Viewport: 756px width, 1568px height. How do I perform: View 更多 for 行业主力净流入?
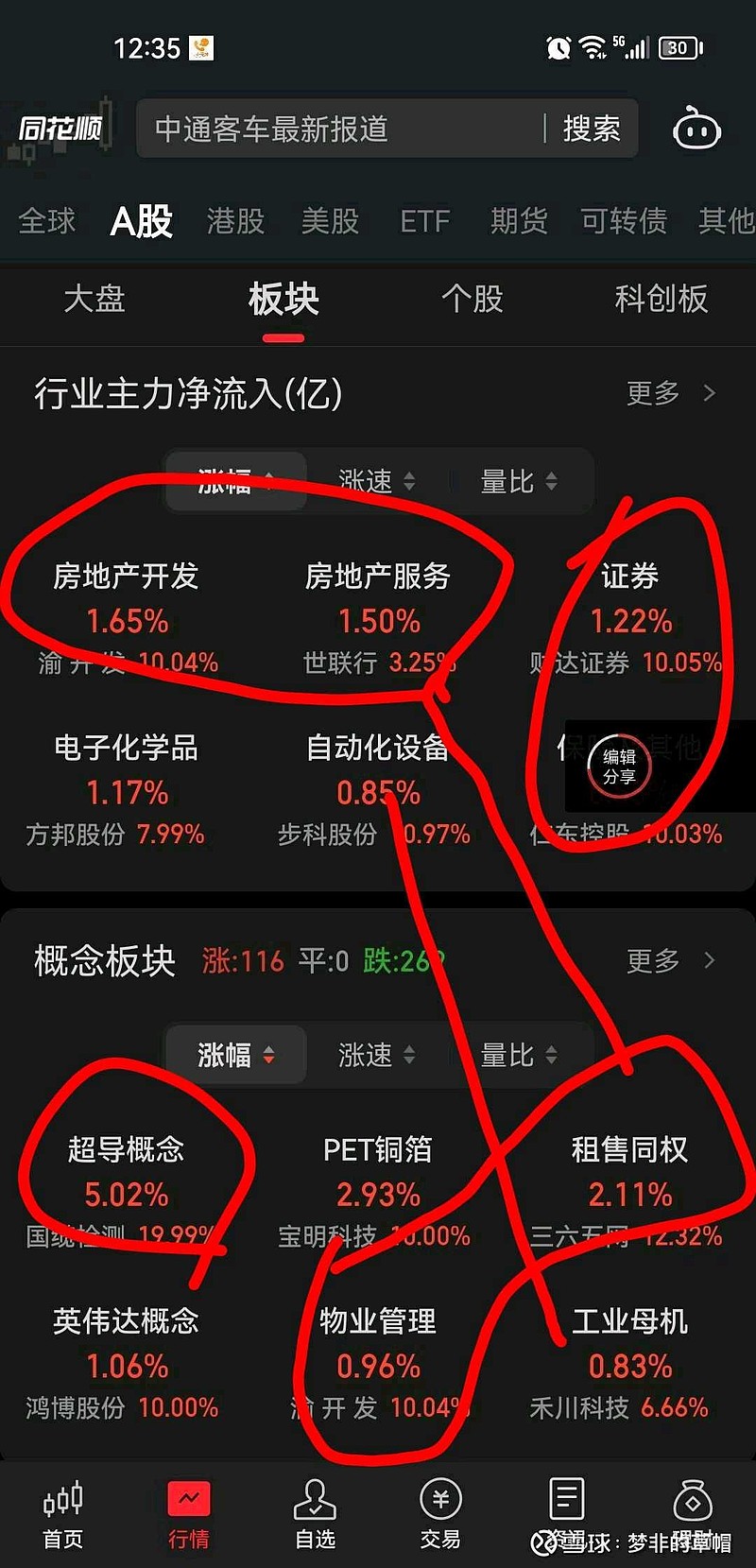tap(671, 392)
